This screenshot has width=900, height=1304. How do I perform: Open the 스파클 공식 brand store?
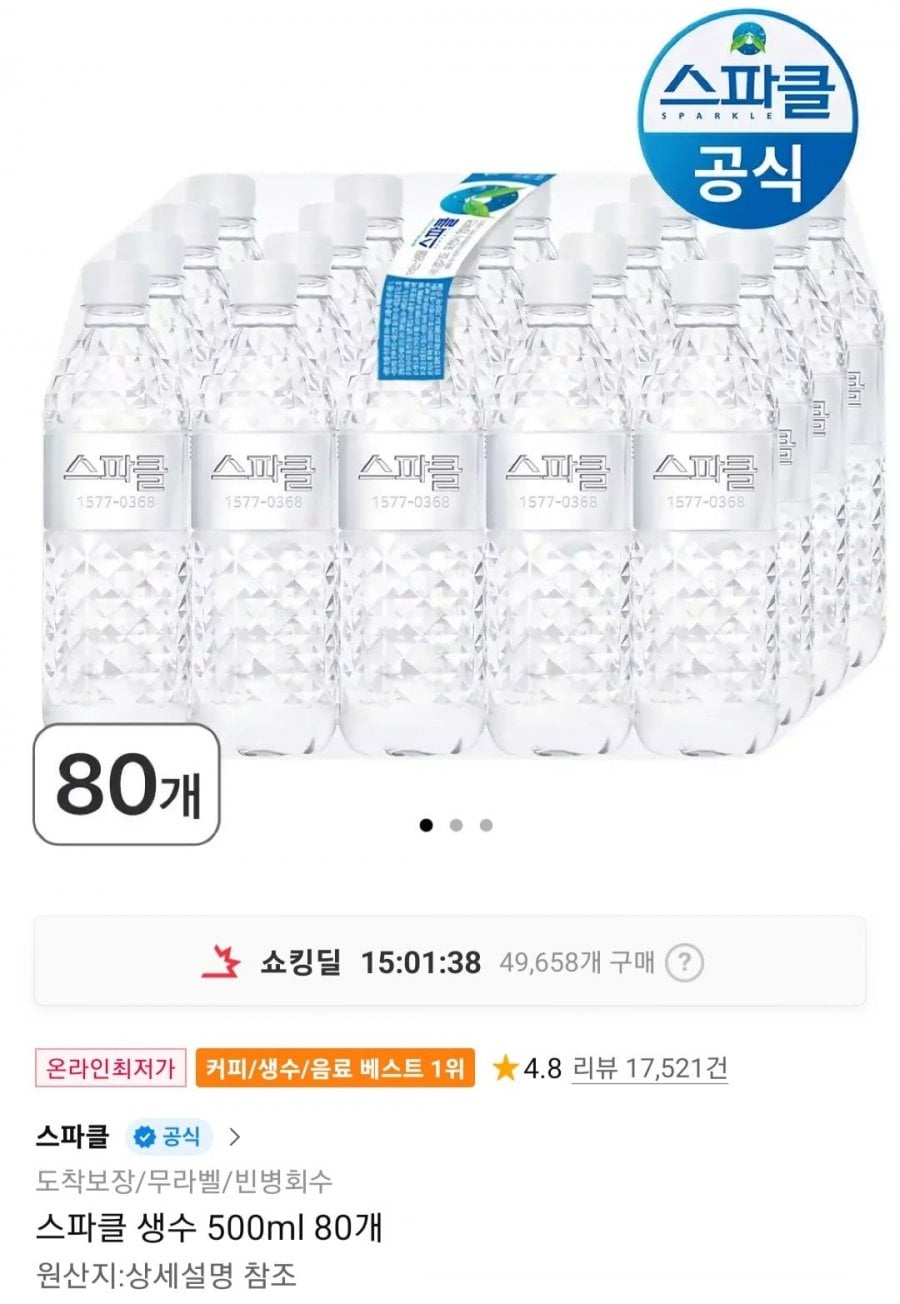pos(138,1136)
